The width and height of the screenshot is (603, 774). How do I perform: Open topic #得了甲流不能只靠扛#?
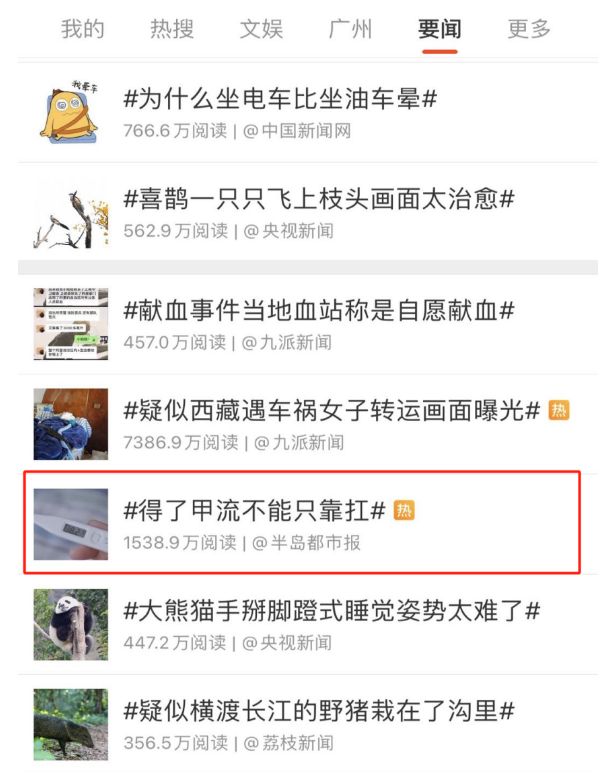(x=254, y=511)
